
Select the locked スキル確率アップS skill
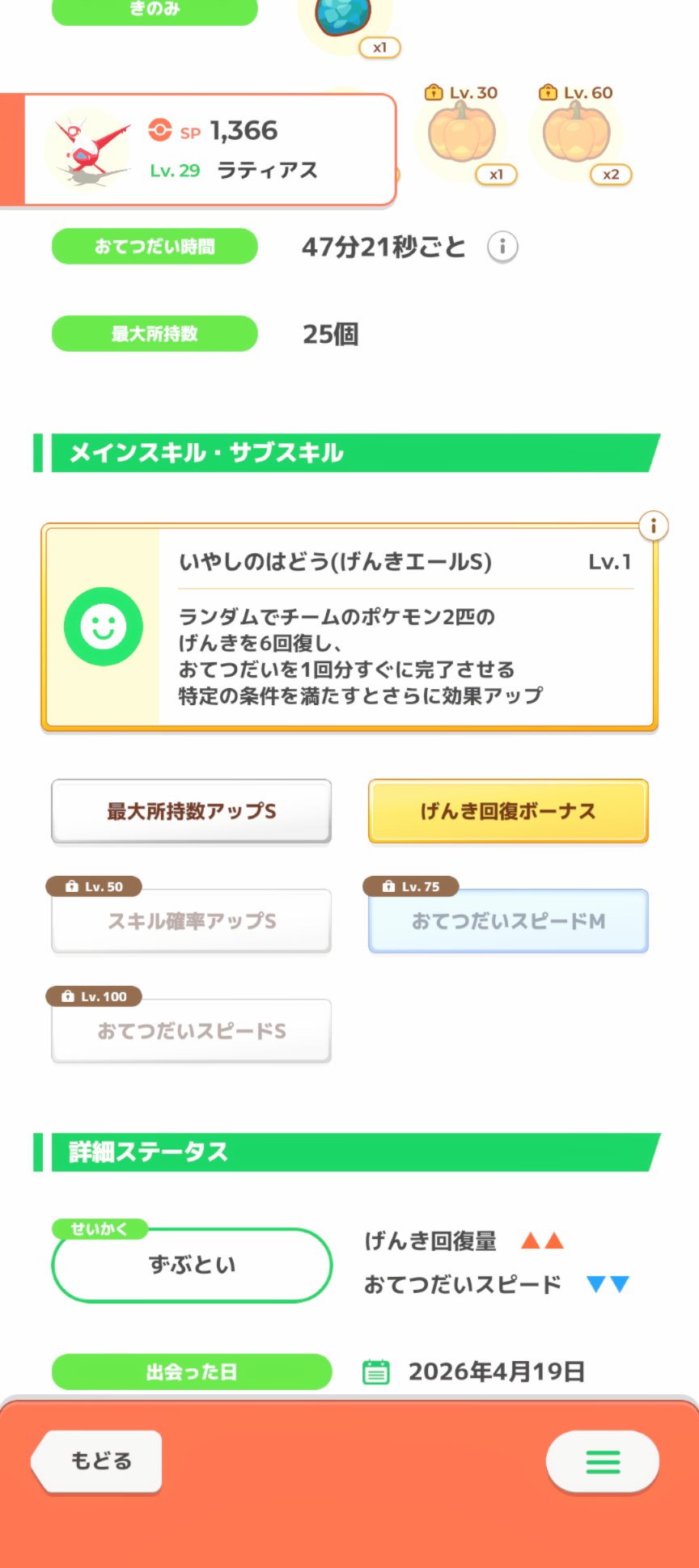click(192, 921)
